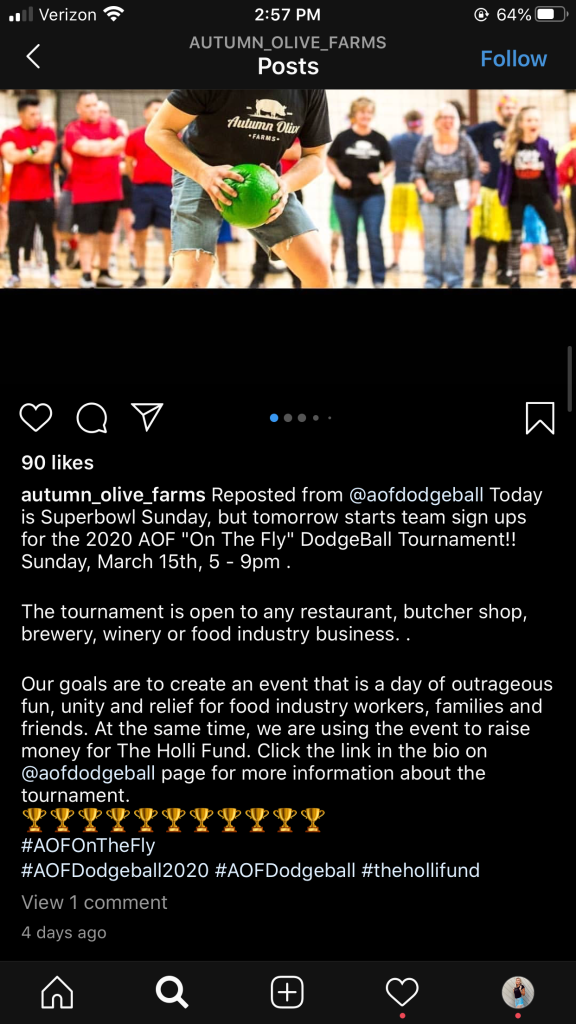Follow autumn_olive_farms
576x1024 pixels.
pos(513,59)
